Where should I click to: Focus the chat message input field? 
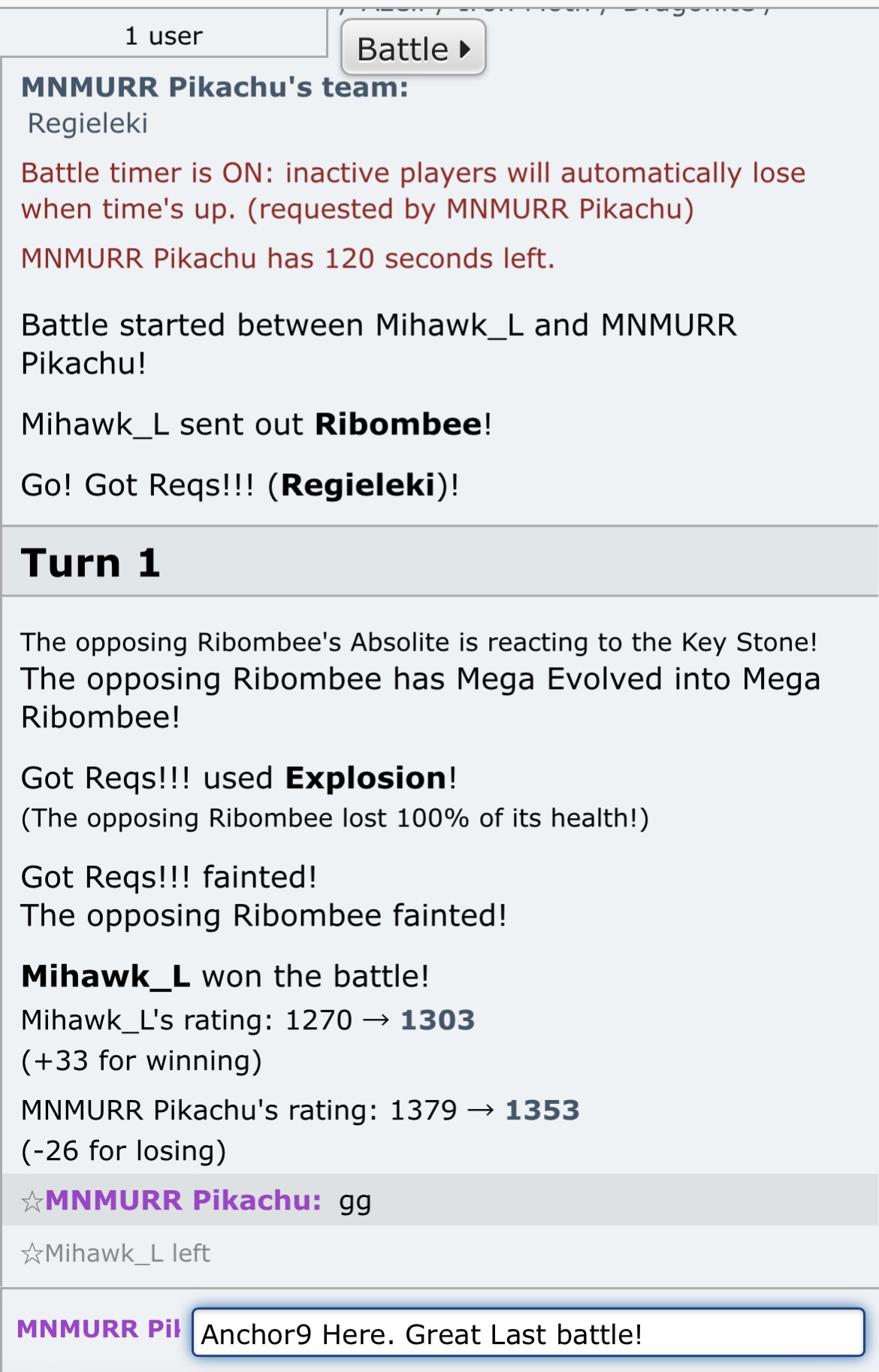(x=527, y=1334)
